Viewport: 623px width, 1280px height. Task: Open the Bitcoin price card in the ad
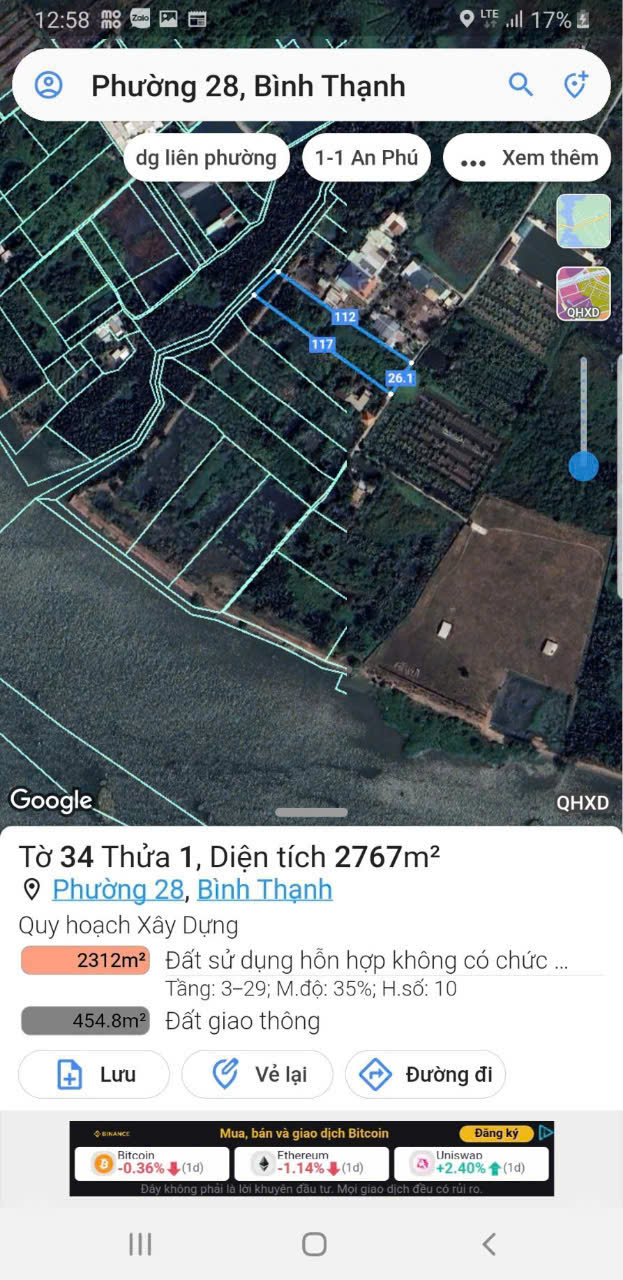[152, 1164]
